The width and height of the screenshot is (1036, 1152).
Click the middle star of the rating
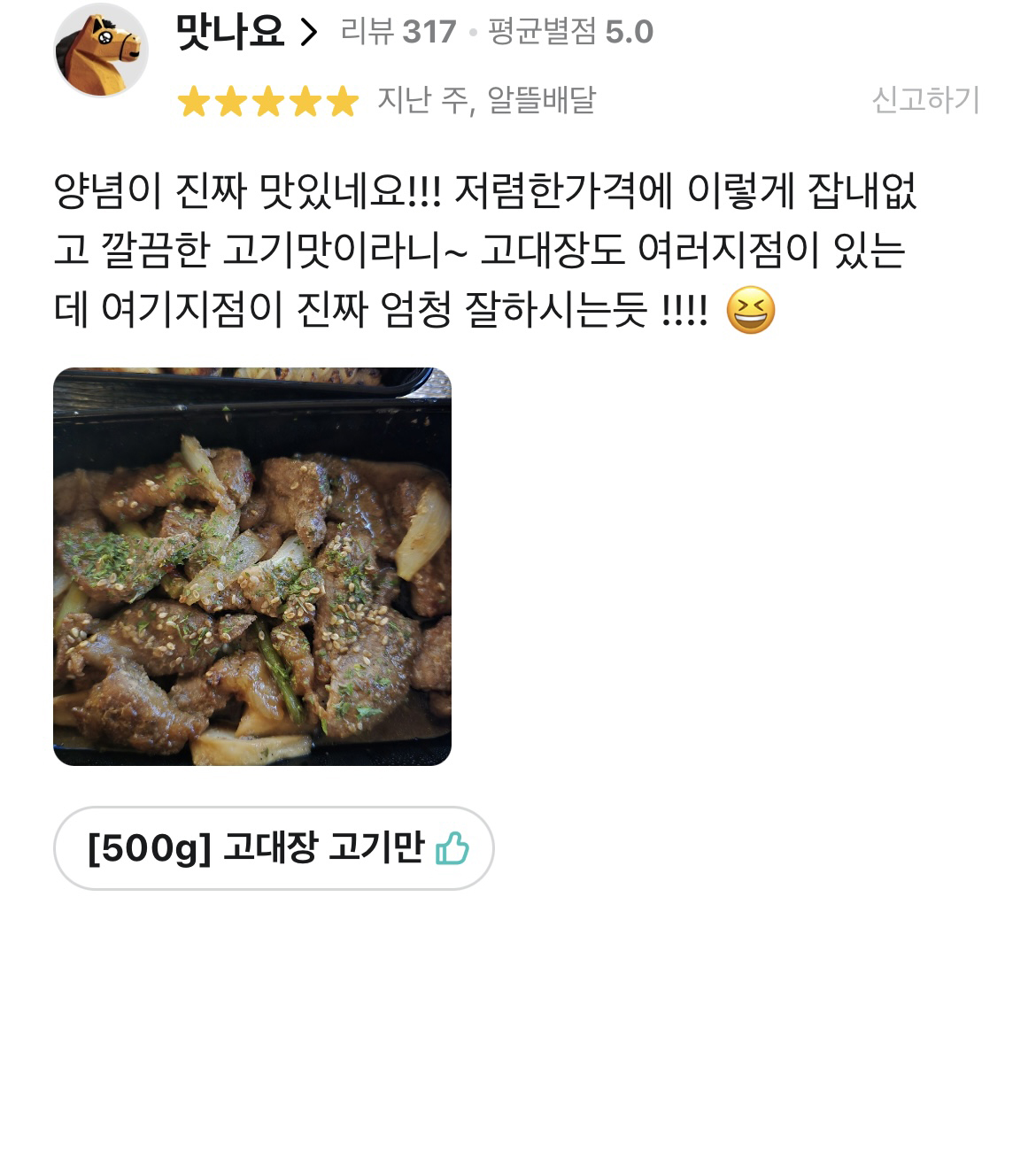coord(268,102)
